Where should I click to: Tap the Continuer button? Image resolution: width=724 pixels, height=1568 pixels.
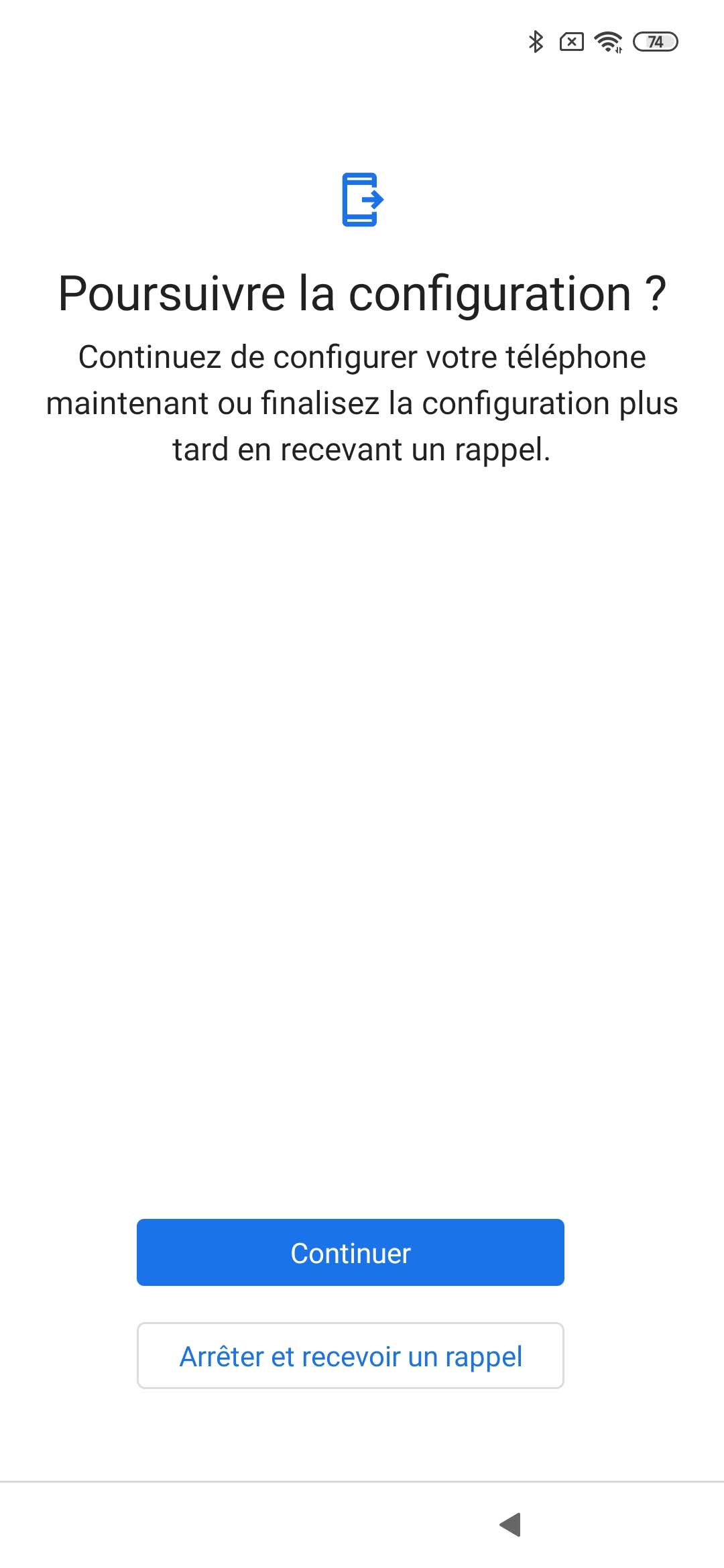350,1252
